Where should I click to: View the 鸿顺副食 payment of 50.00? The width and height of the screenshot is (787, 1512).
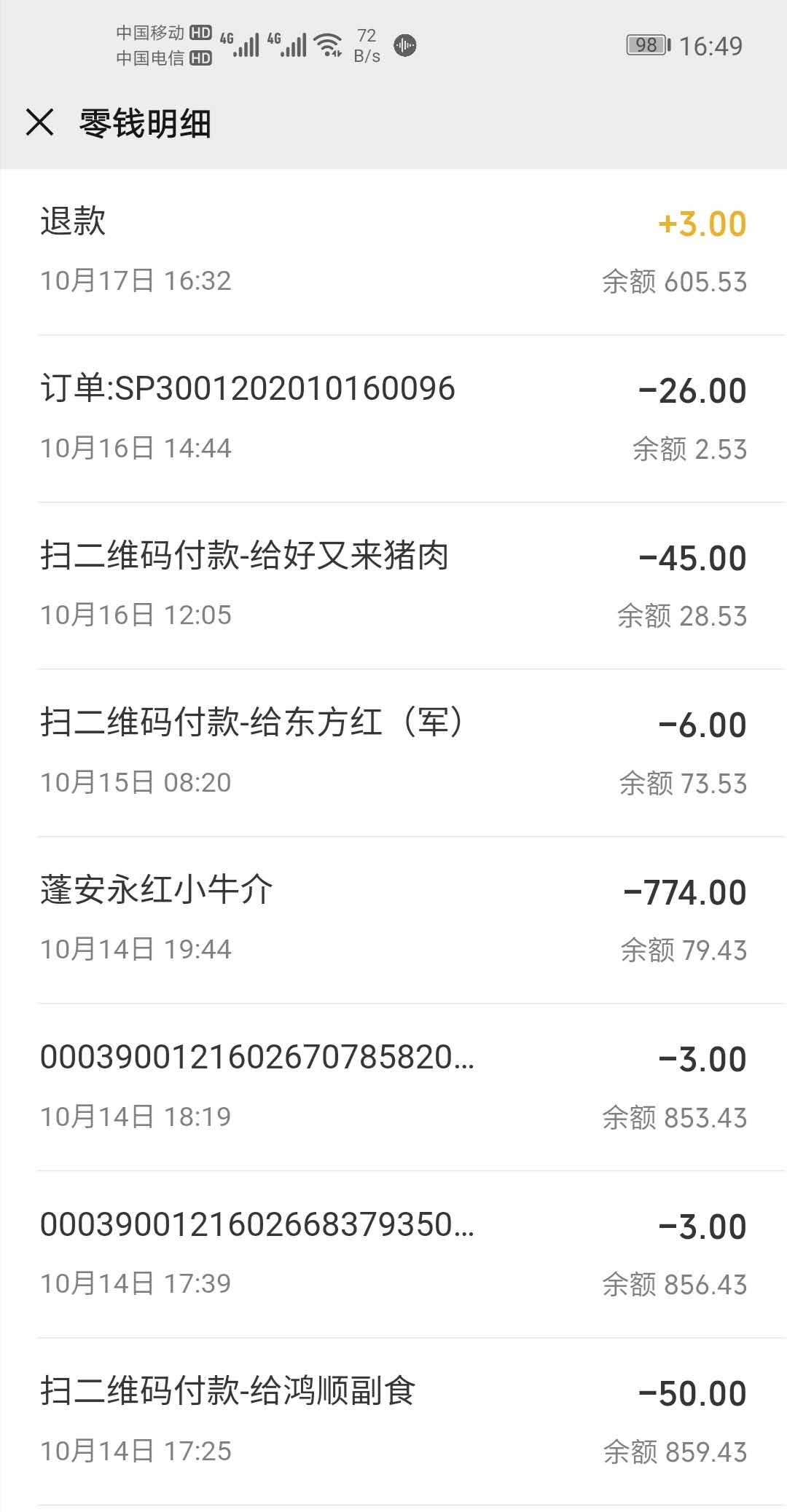[393, 1420]
